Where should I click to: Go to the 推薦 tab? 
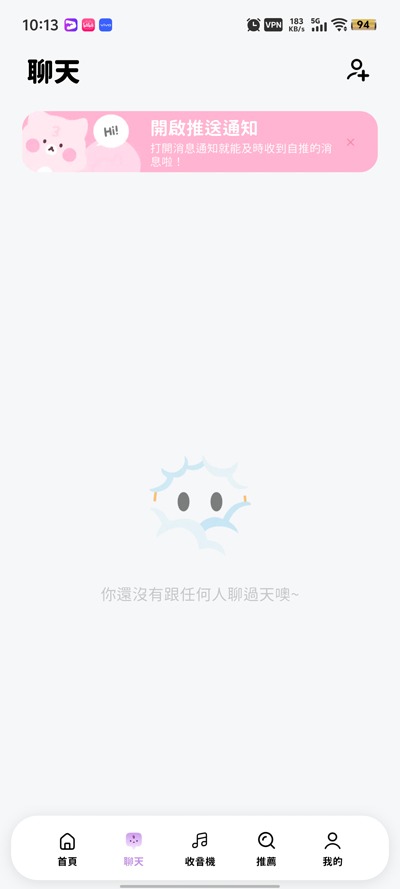[x=266, y=849]
